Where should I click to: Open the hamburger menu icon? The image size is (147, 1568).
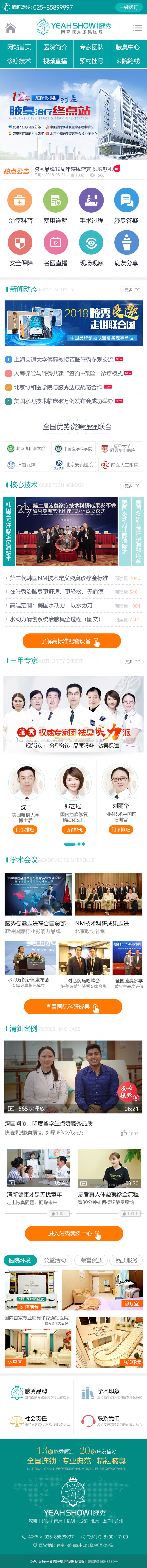coord(137,28)
